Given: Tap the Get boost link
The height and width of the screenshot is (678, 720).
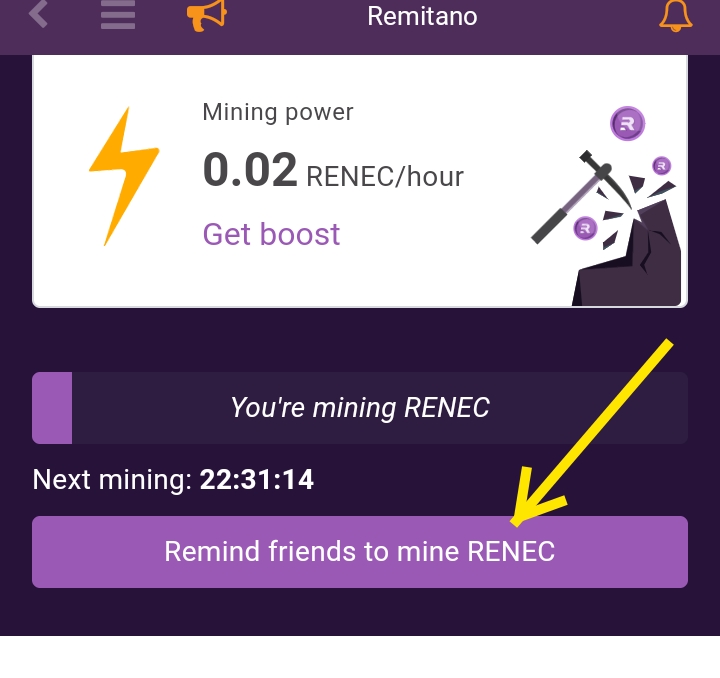Looking at the screenshot, I should 271,234.
